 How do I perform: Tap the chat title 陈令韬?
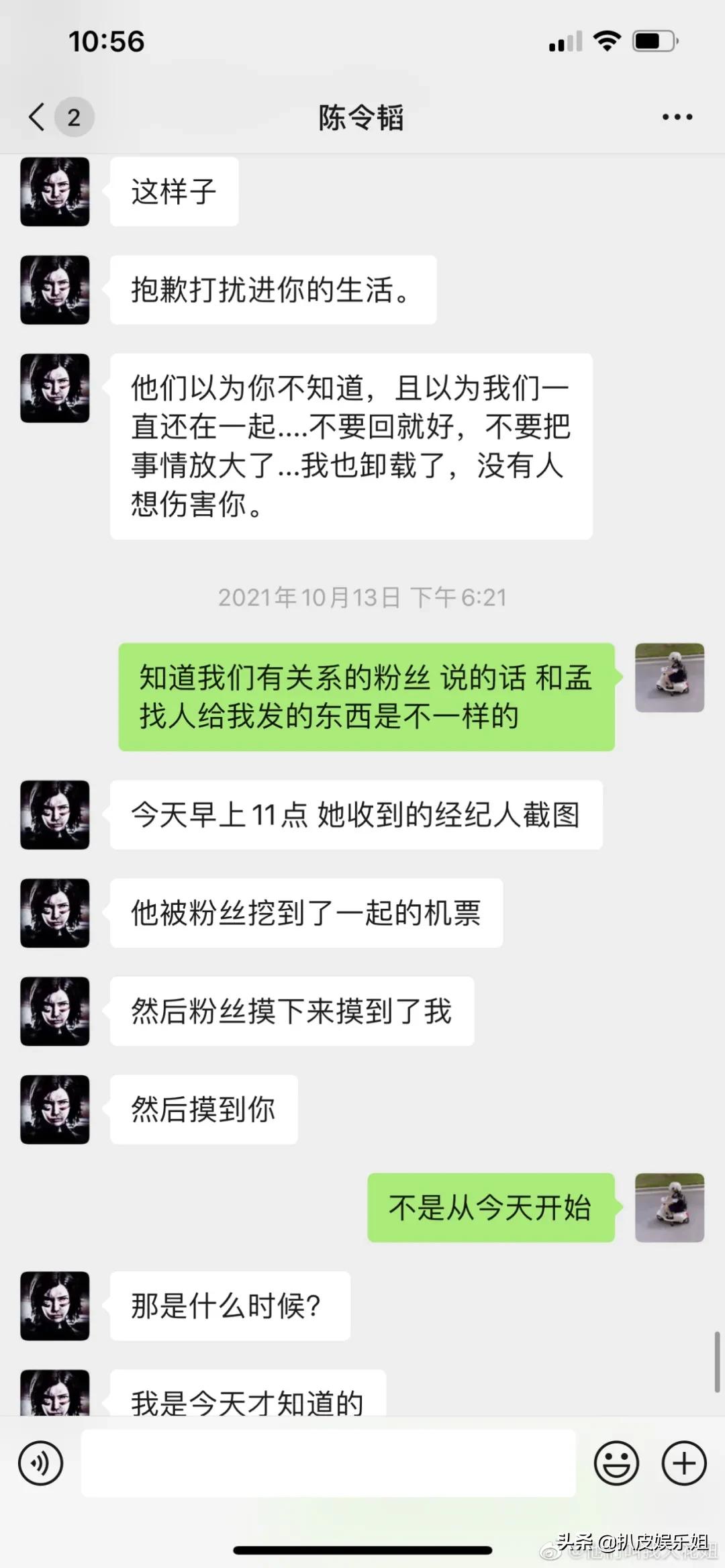click(360, 116)
